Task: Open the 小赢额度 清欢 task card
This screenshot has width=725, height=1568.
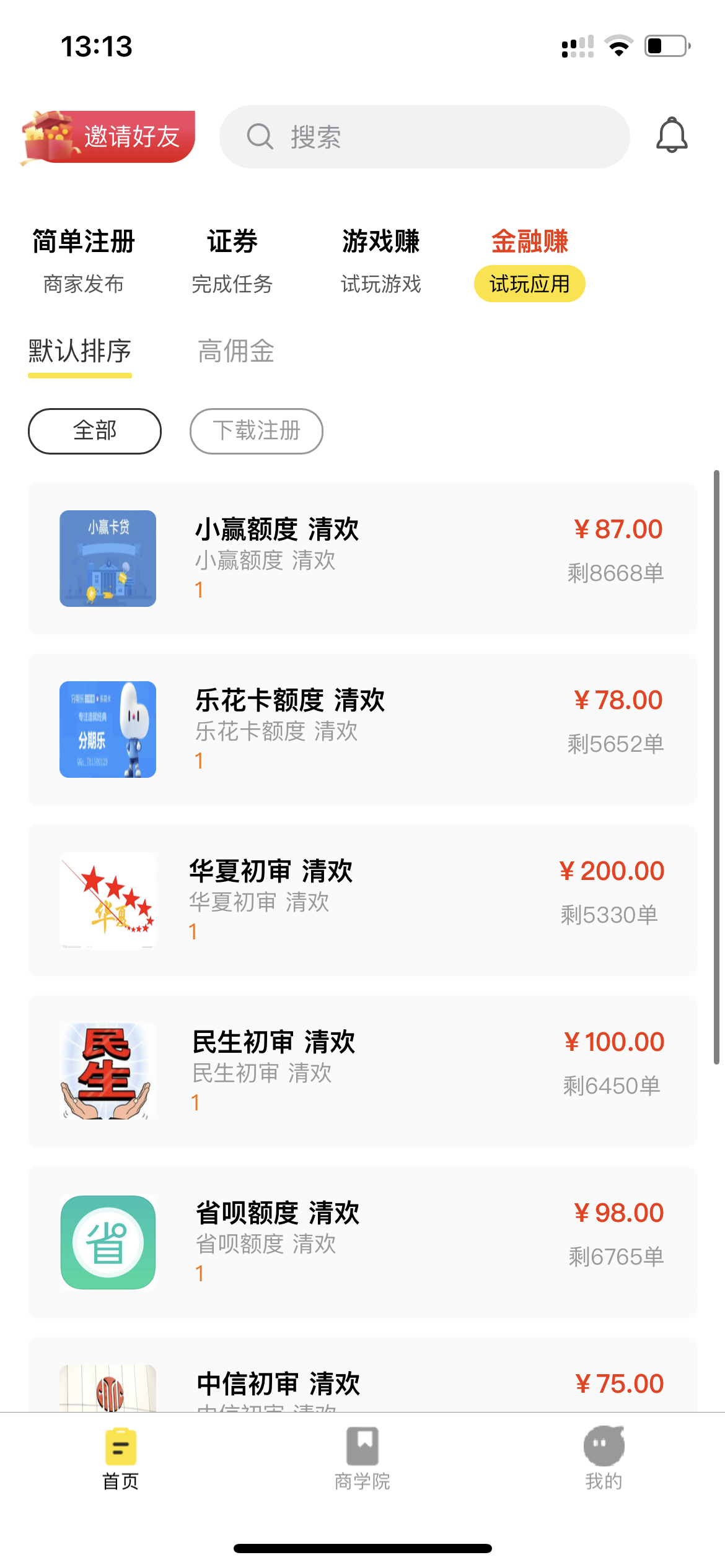Action: pyautogui.click(x=362, y=559)
